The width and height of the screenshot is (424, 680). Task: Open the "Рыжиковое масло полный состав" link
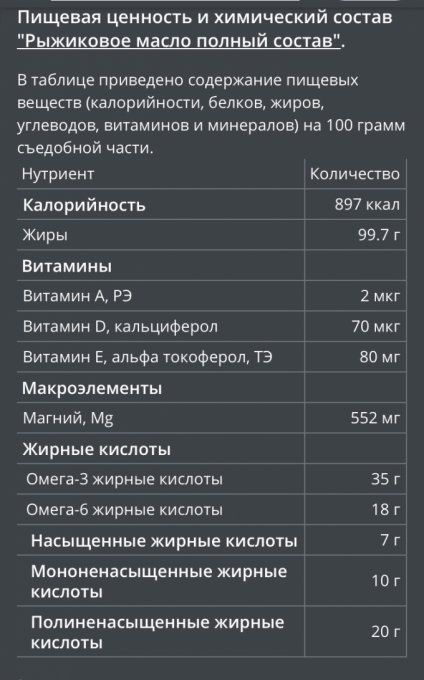pos(179,41)
